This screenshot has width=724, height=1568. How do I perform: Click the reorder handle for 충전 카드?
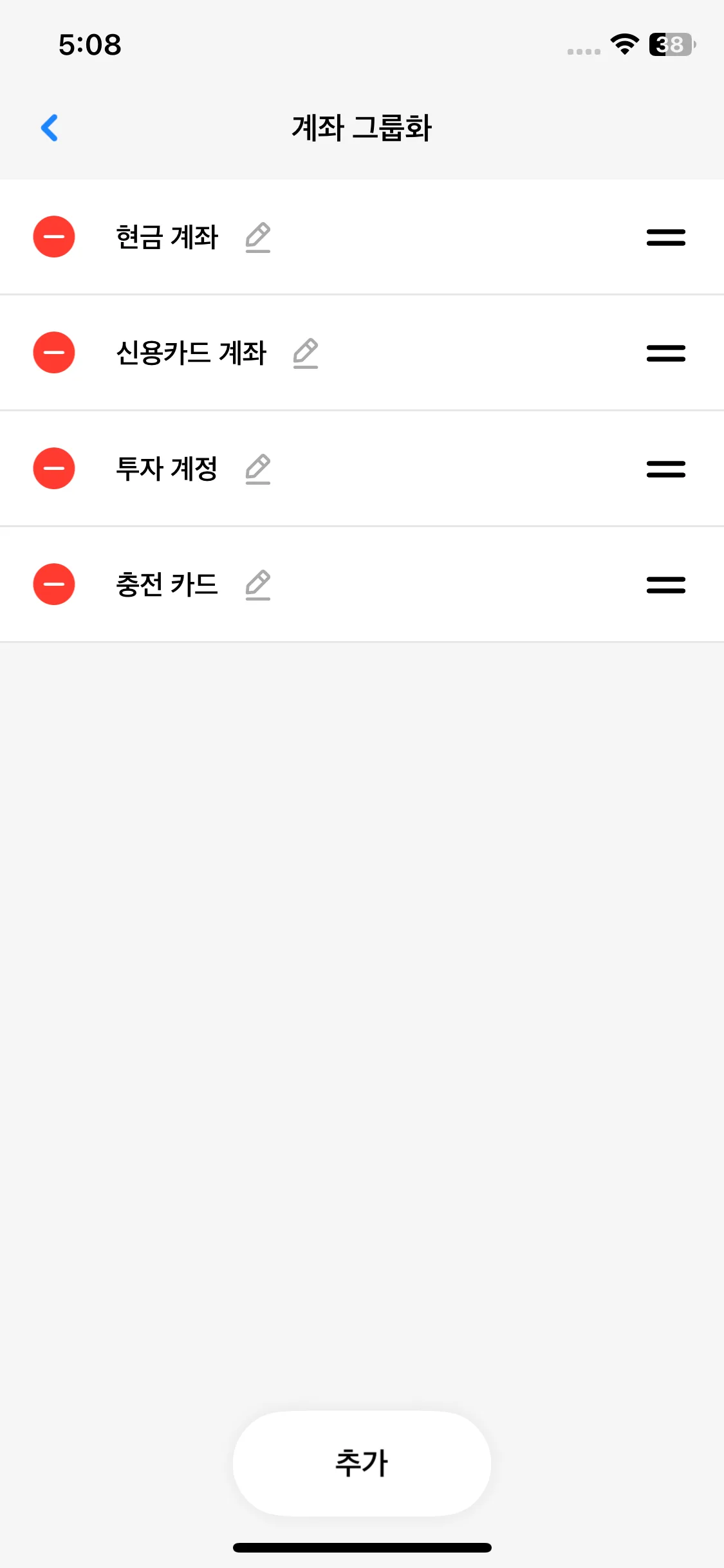pyautogui.click(x=665, y=585)
